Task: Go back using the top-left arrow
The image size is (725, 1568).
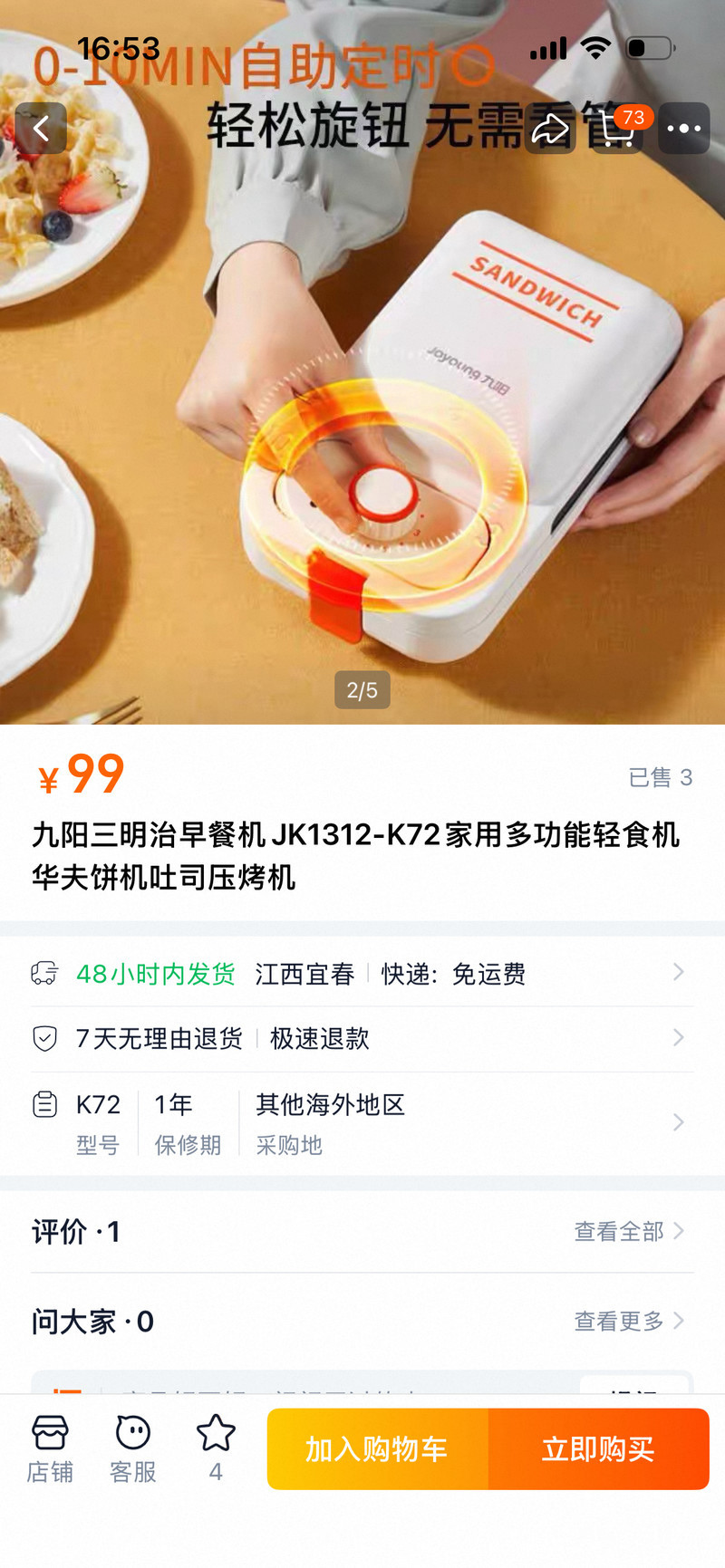Action: click(41, 129)
